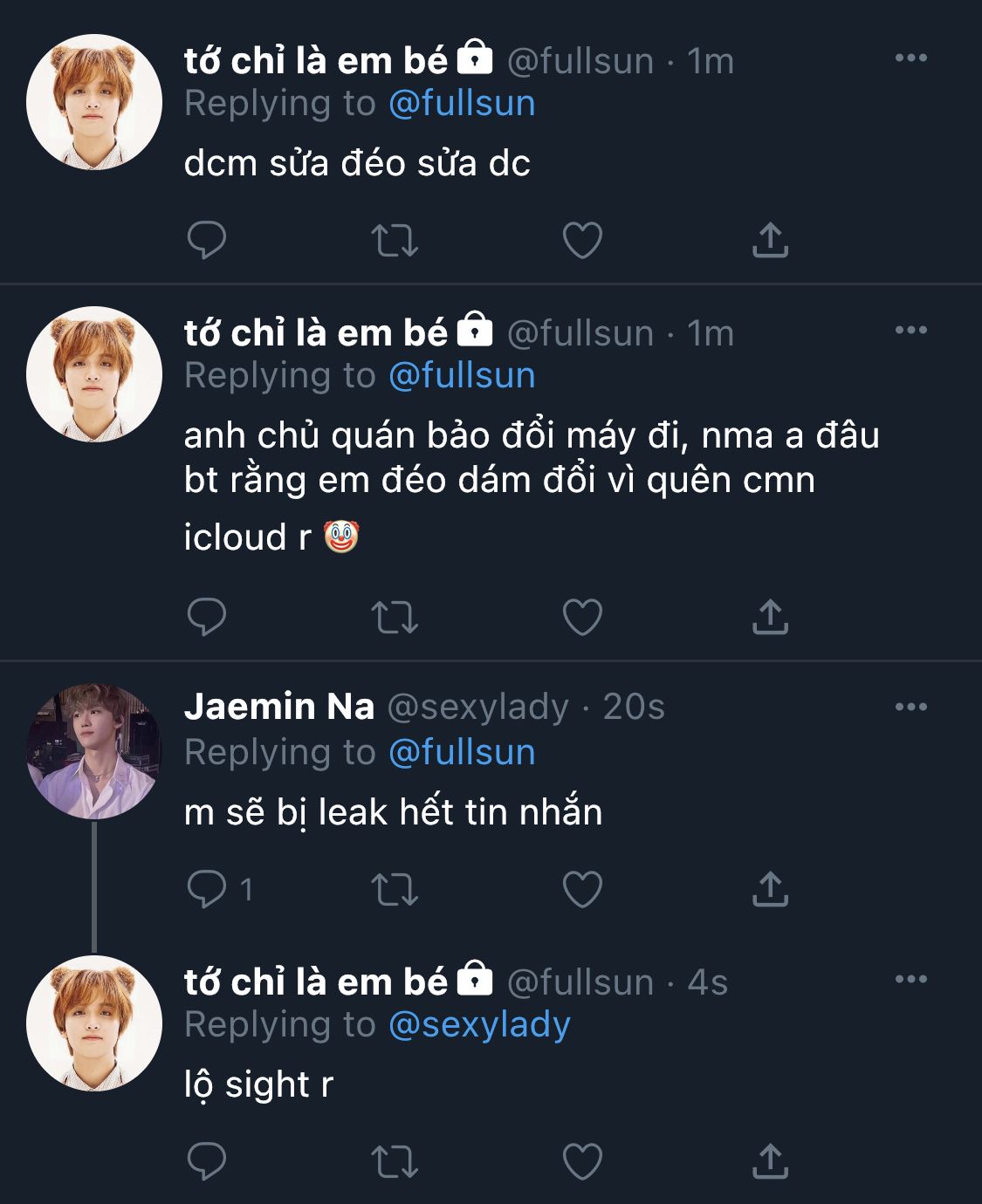The height and width of the screenshot is (1204, 982).
Task: Open Jaemin Na's profile picture
Action: coord(94,751)
